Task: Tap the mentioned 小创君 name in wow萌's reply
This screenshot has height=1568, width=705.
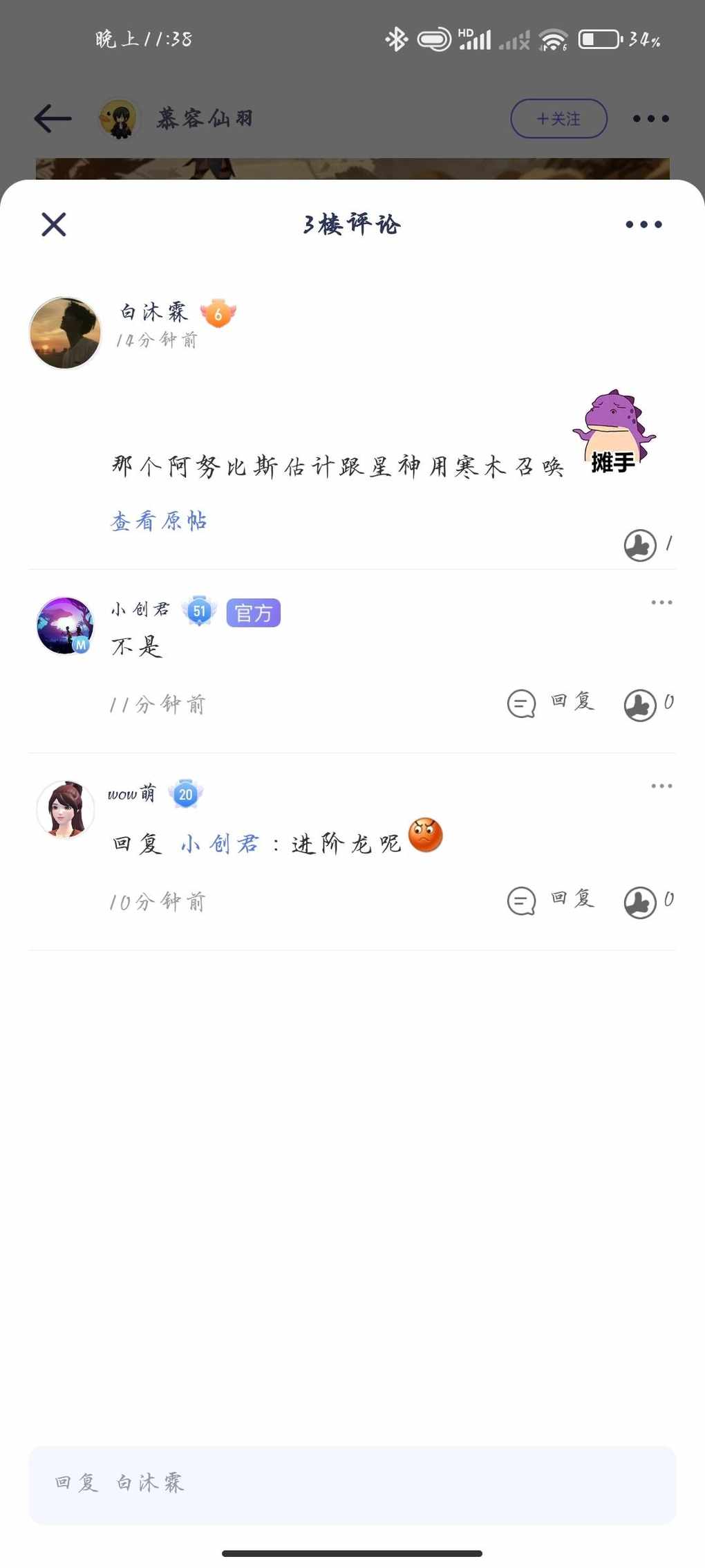Action: [x=220, y=844]
